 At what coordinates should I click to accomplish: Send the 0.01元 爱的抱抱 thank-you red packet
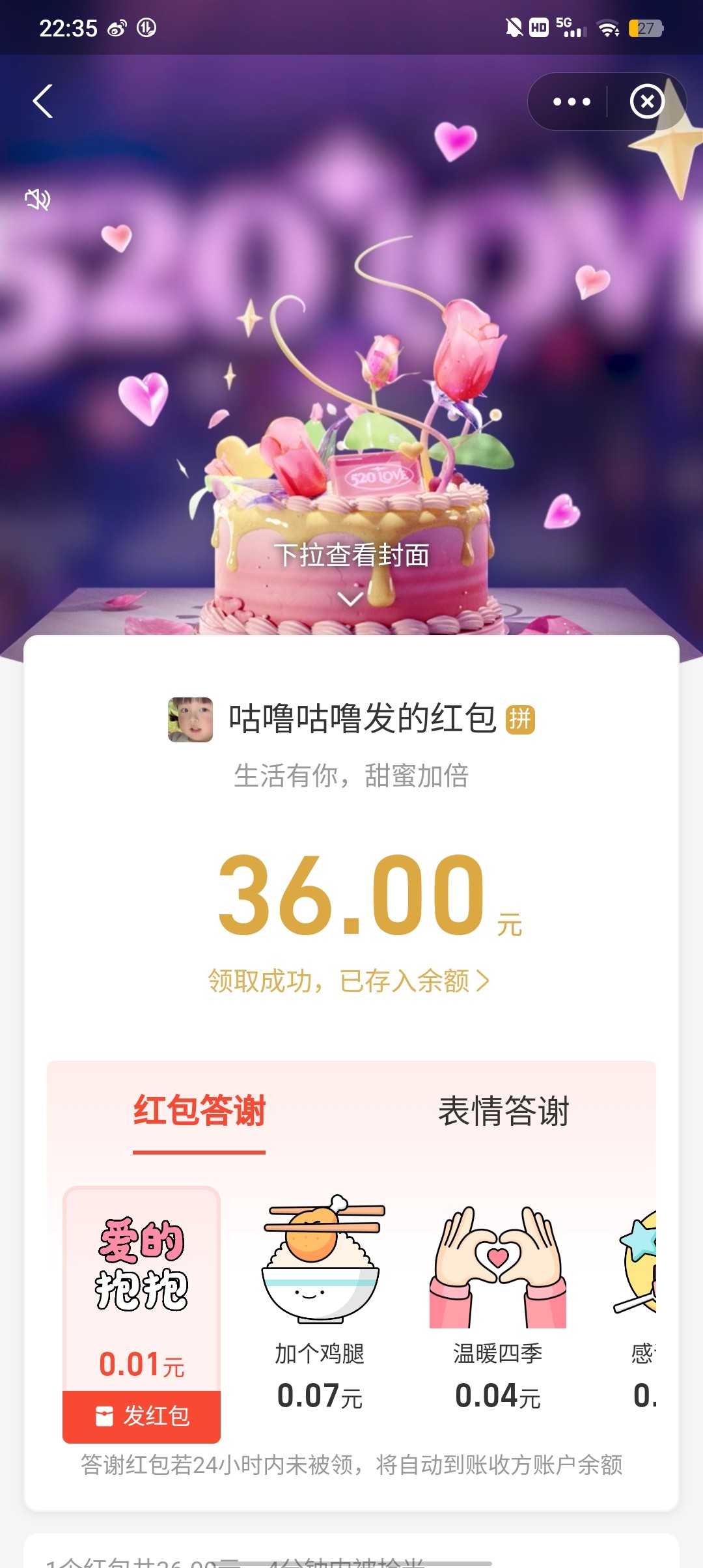[x=141, y=1416]
